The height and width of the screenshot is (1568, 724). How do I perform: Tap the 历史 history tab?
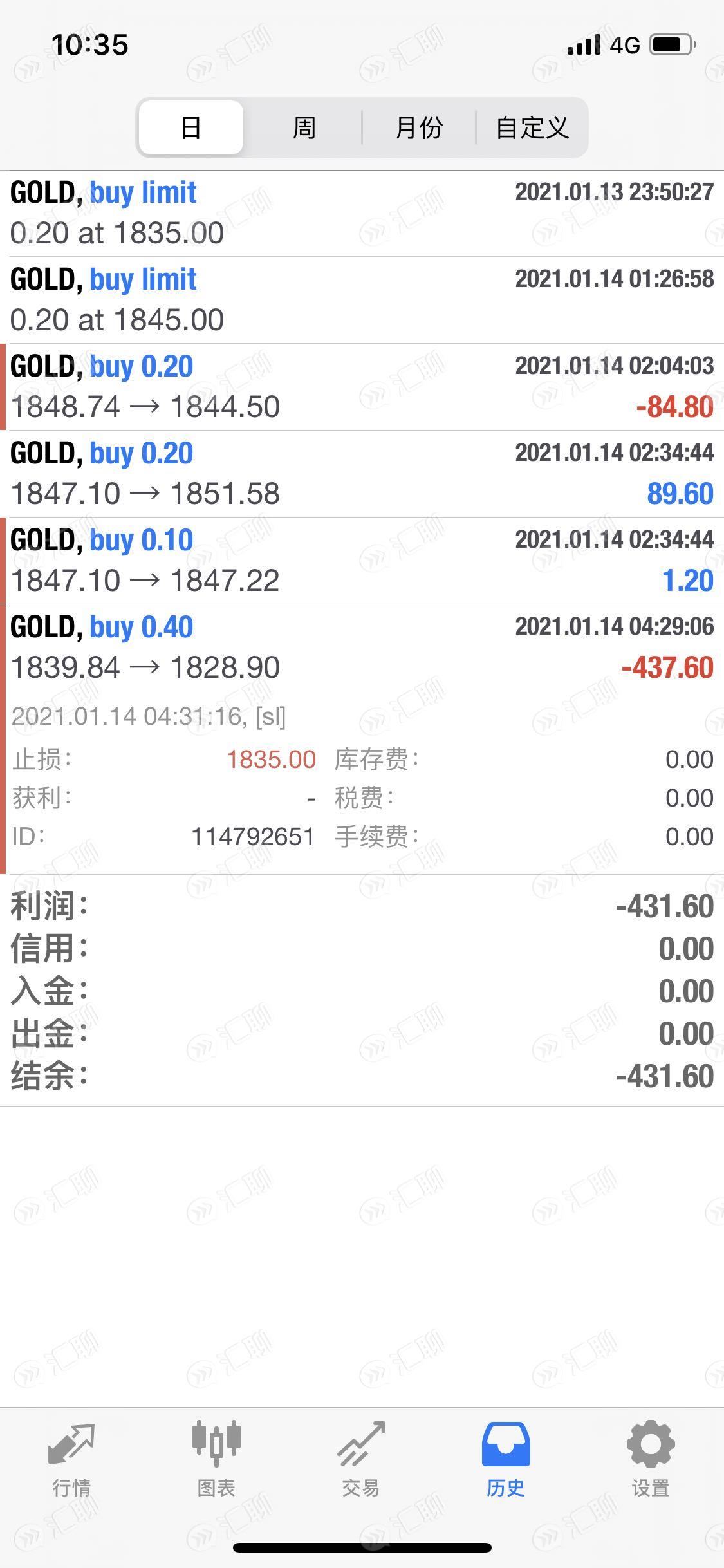(x=506, y=1460)
